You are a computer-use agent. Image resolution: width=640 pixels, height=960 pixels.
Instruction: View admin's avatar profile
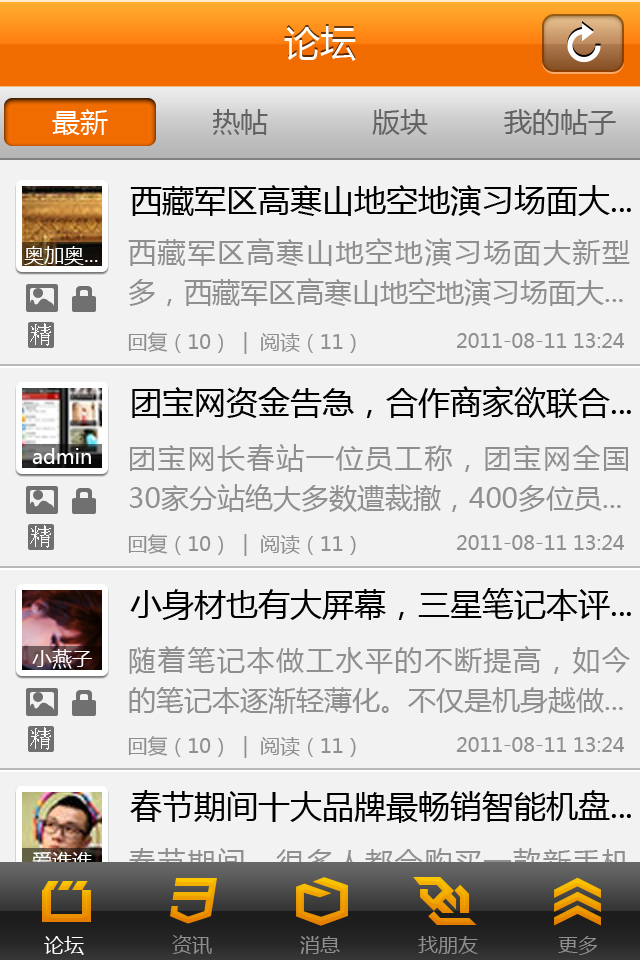coord(62,428)
